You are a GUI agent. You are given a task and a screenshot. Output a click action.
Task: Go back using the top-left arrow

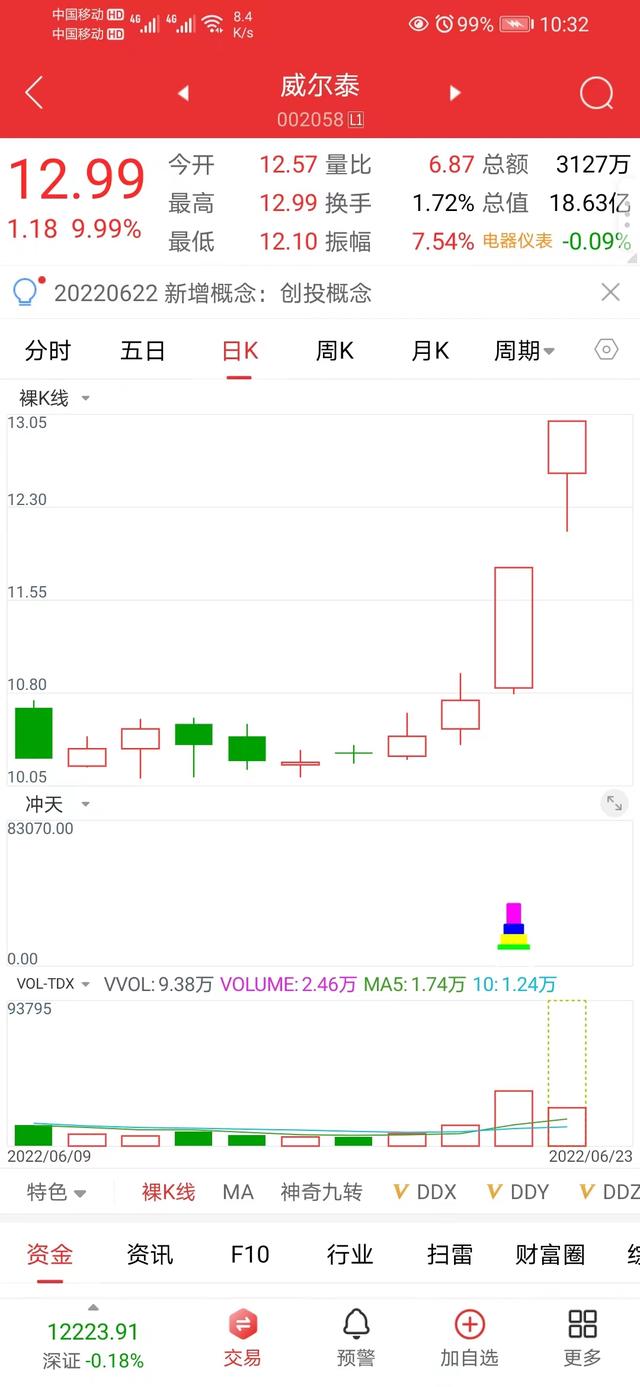tap(34, 93)
